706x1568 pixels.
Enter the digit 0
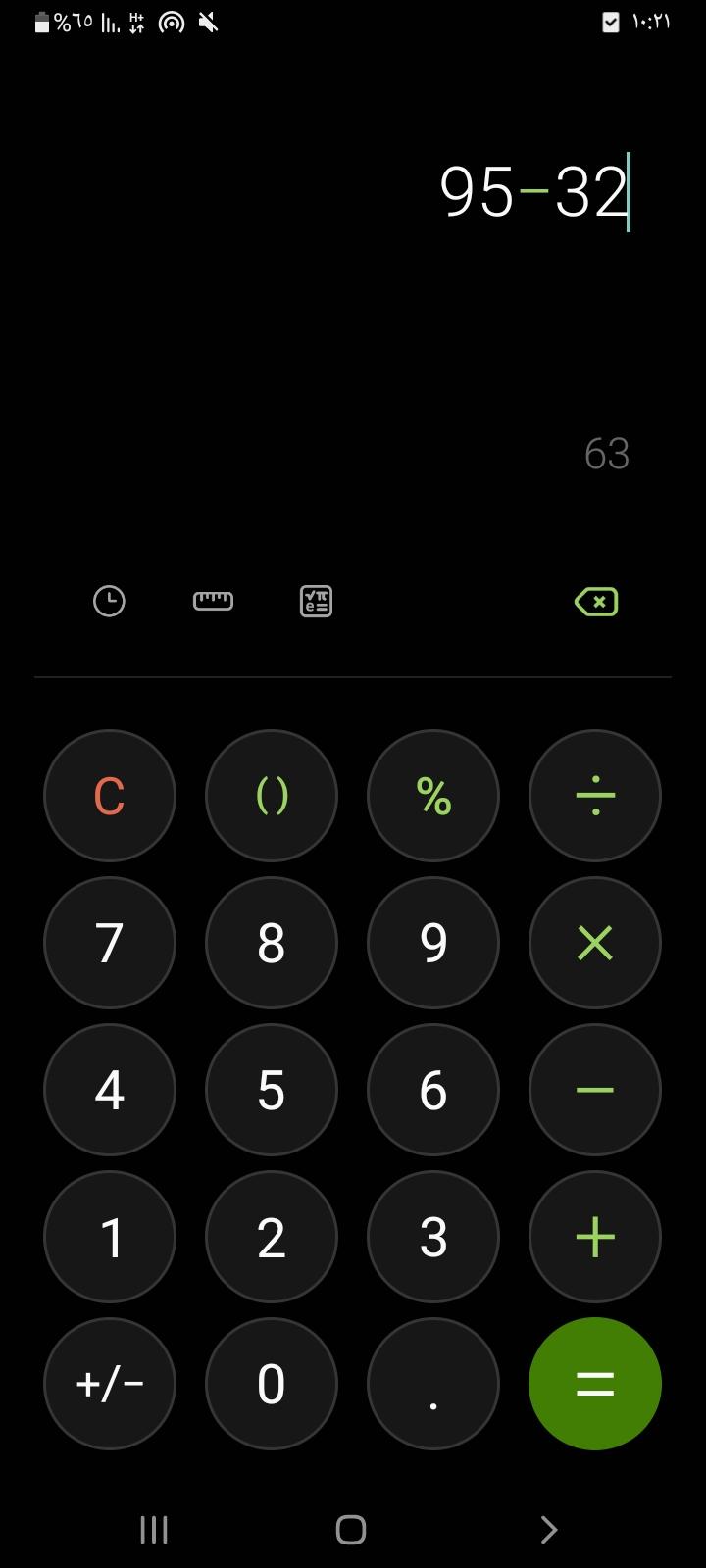272,1384
